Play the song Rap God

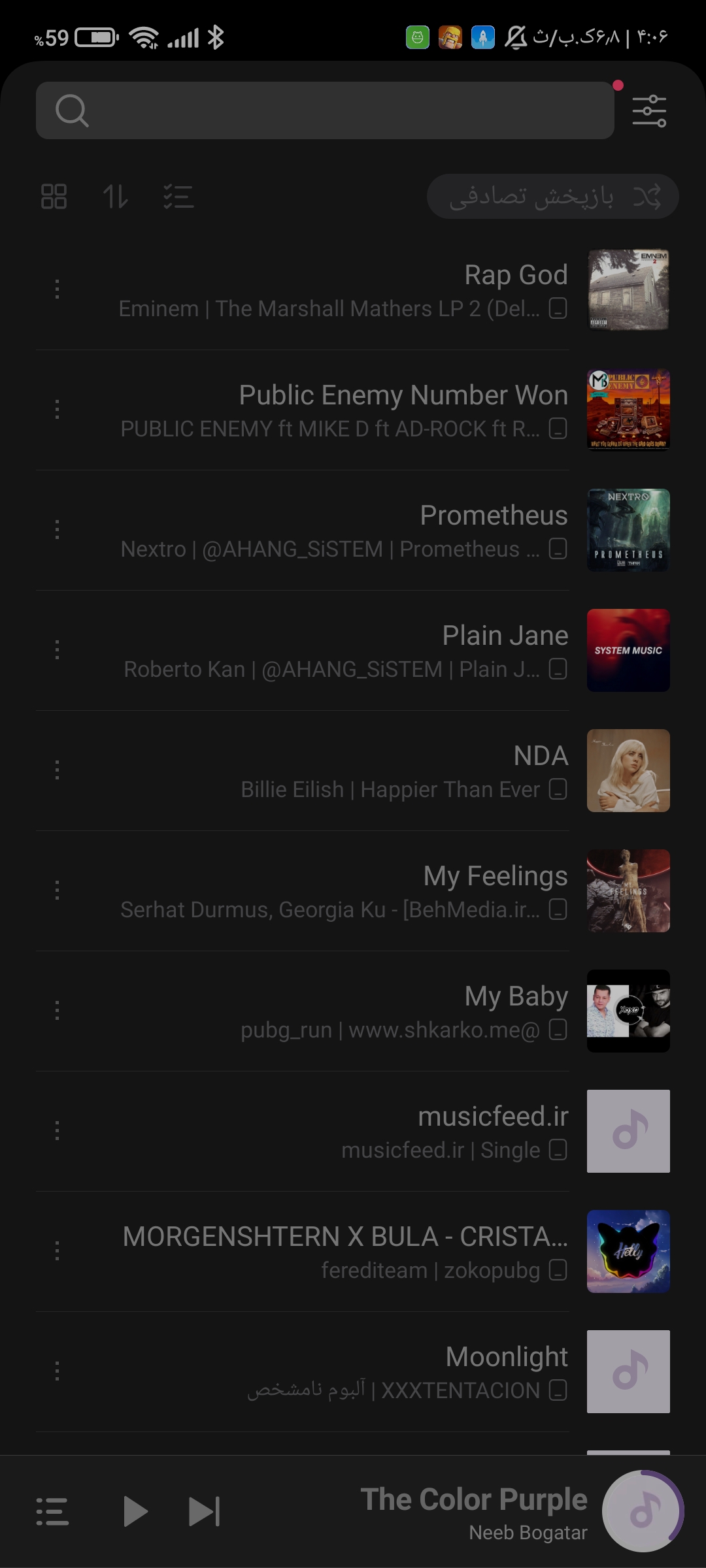click(x=392, y=289)
